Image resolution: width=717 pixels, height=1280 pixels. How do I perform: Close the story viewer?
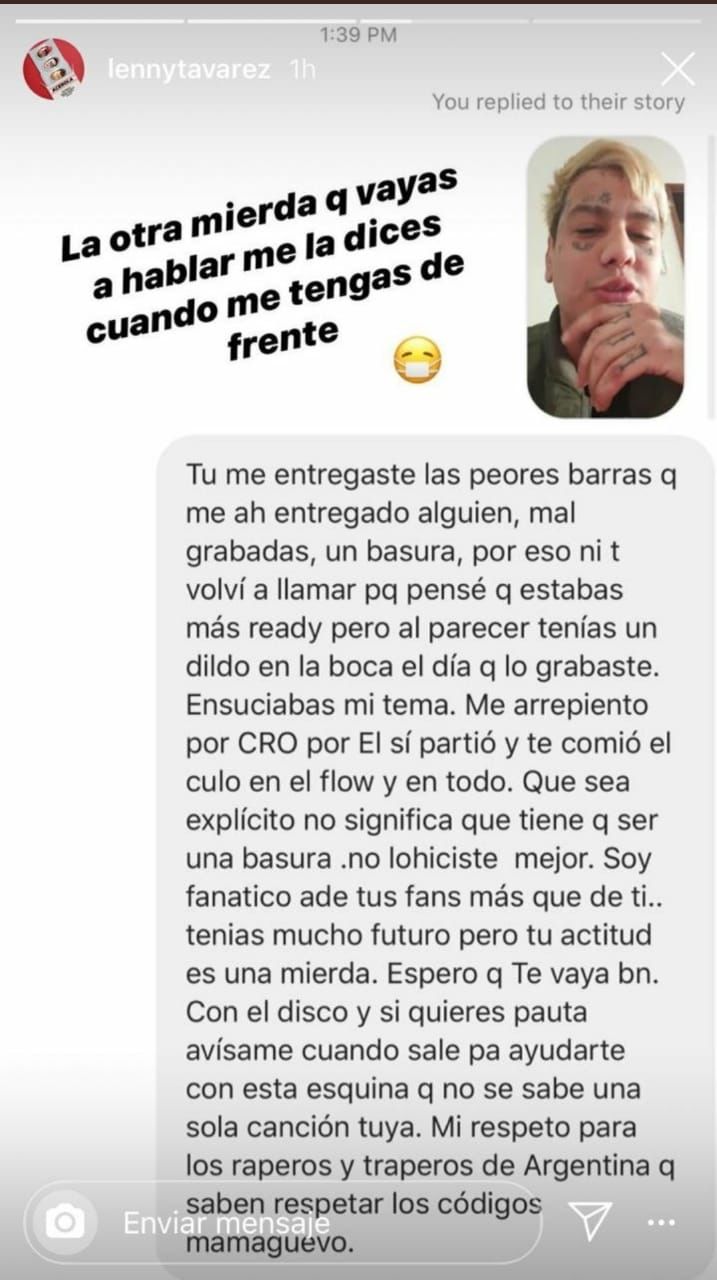678,69
